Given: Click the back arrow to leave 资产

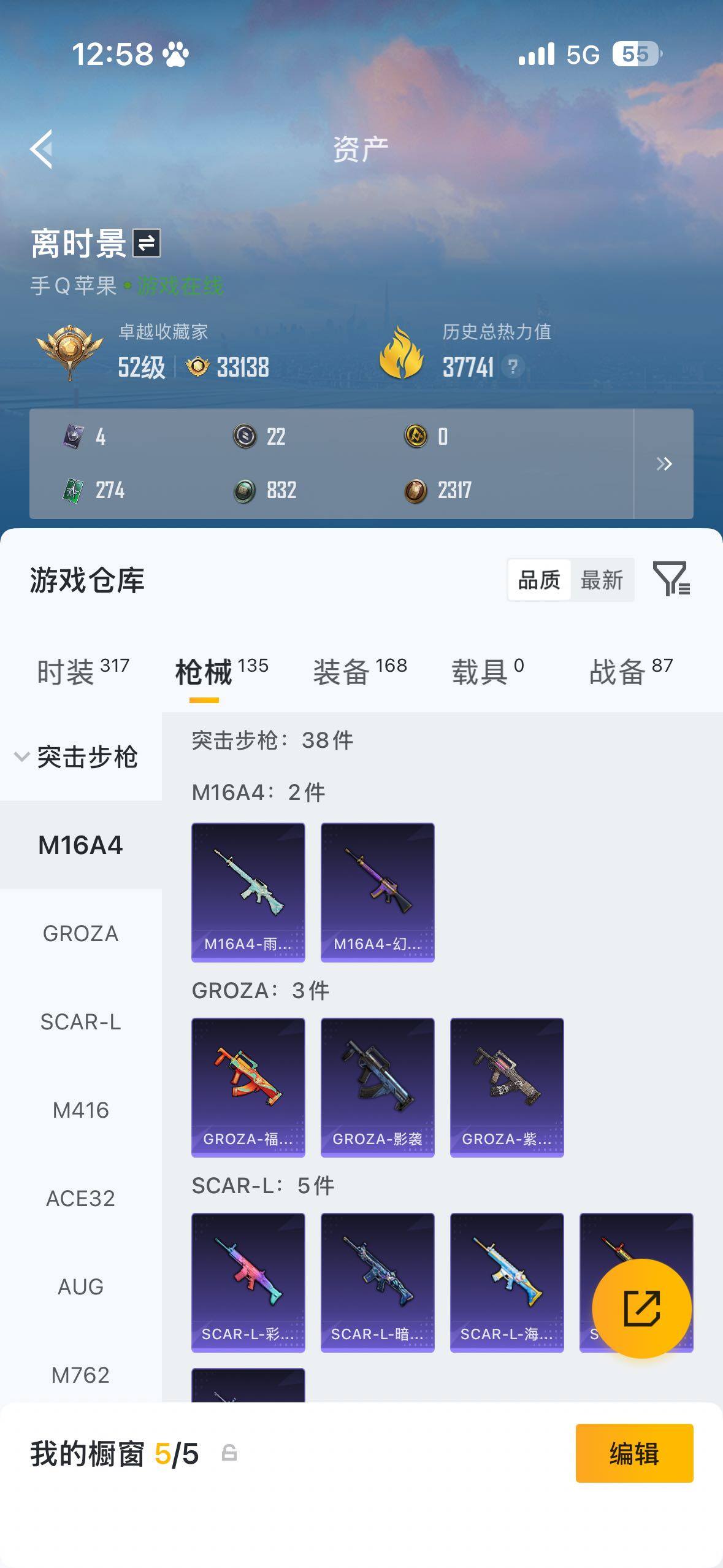Looking at the screenshot, I should [40, 149].
